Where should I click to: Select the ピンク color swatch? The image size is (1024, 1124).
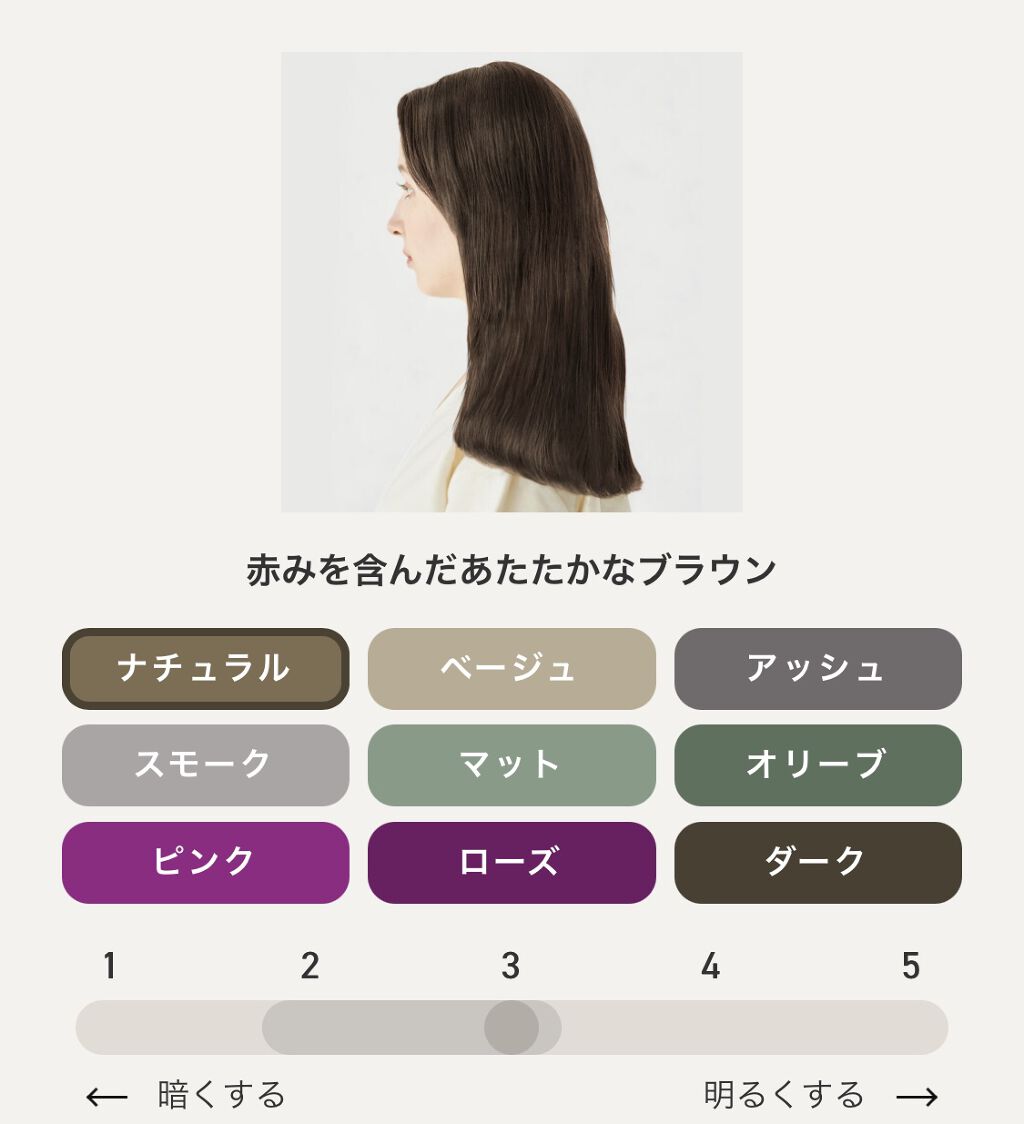tap(206, 862)
